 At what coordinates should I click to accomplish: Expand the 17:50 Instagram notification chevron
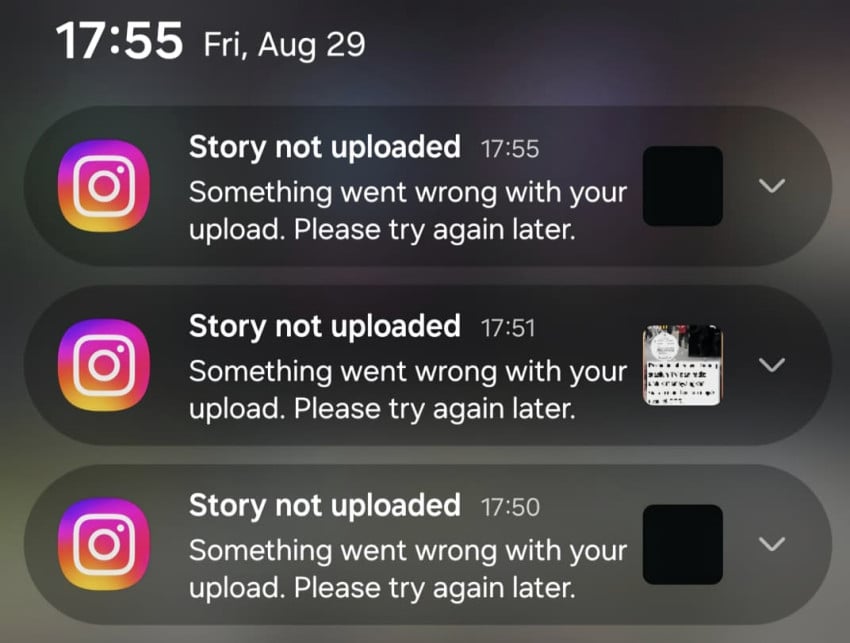pyautogui.click(x=772, y=544)
